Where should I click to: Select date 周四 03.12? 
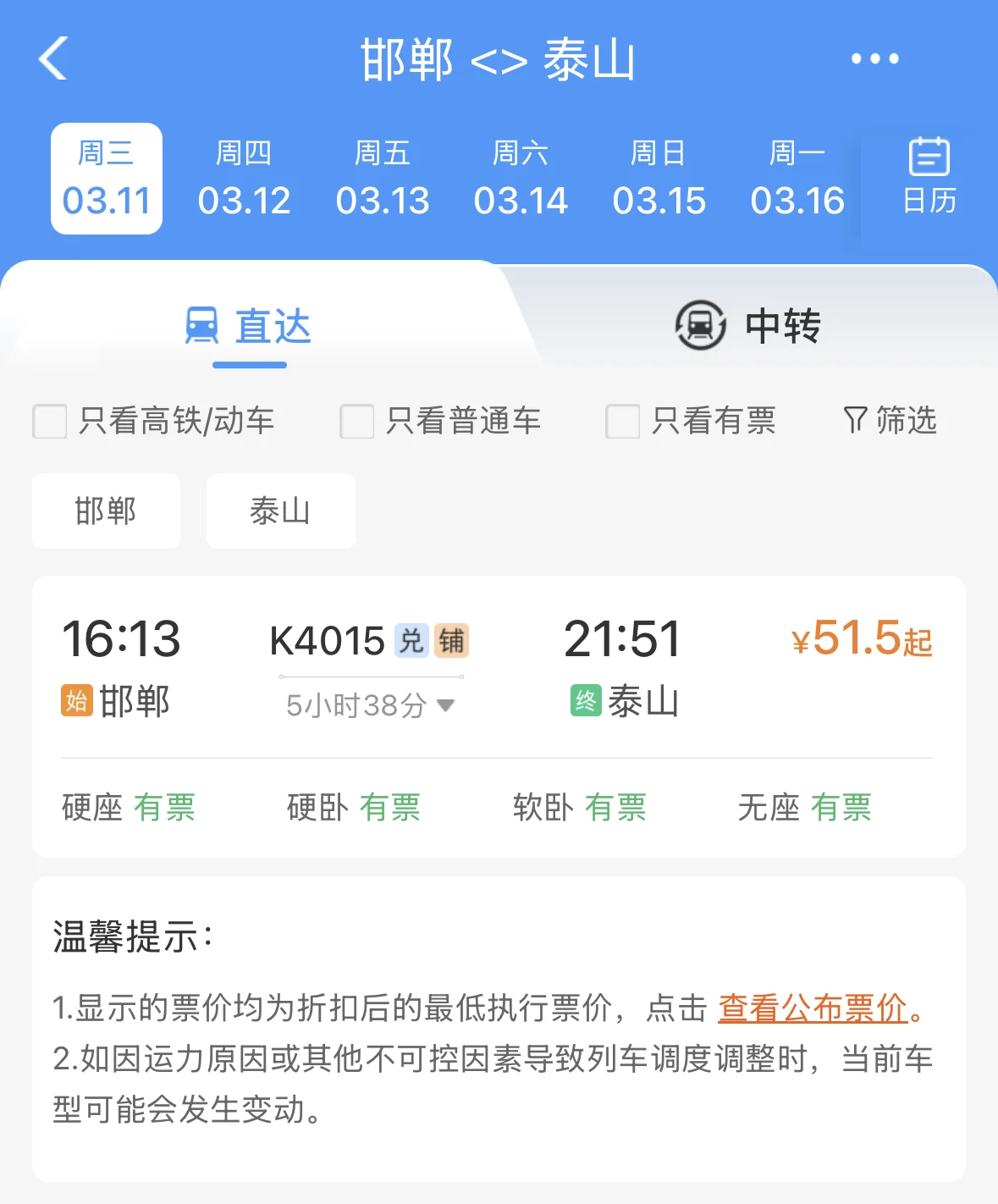tap(244, 179)
